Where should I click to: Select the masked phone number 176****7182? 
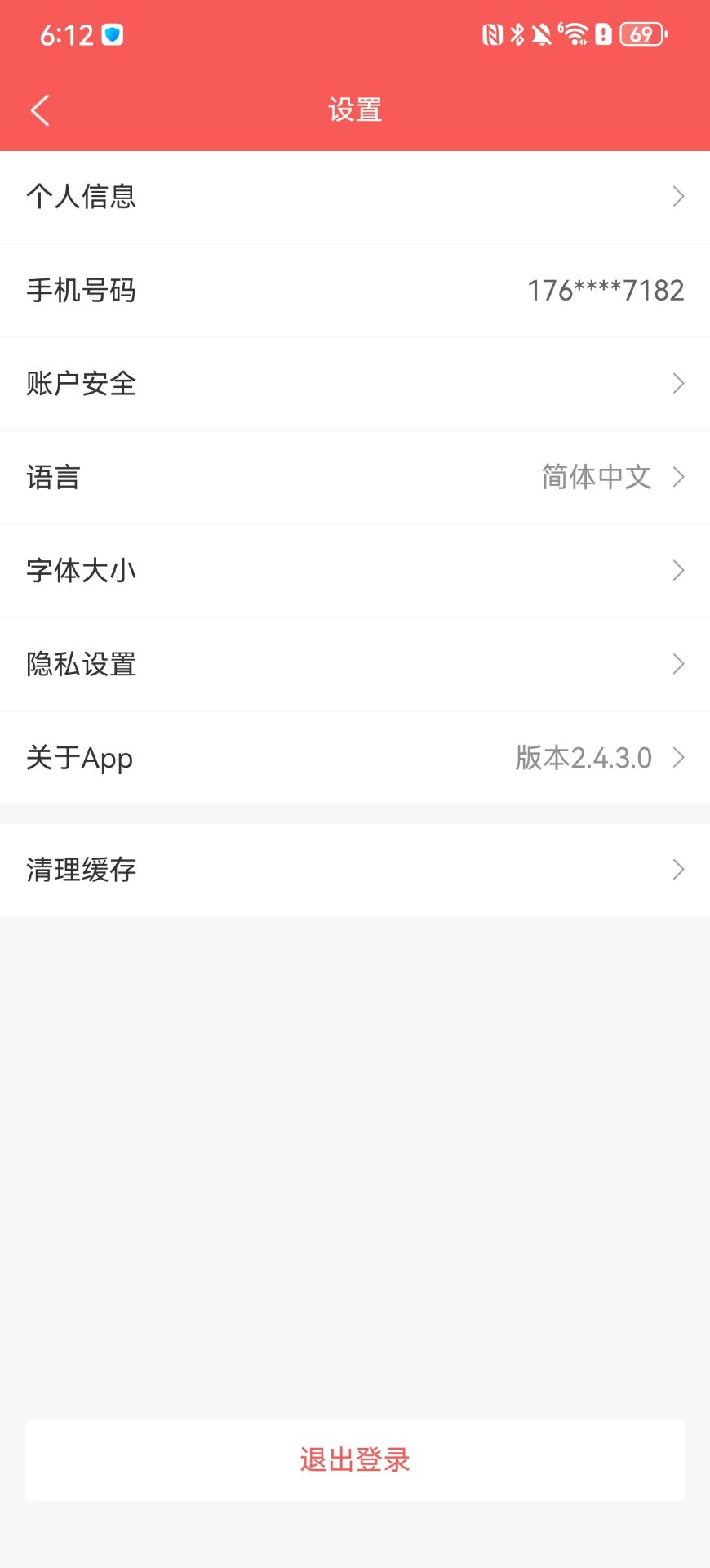[x=606, y=291]
